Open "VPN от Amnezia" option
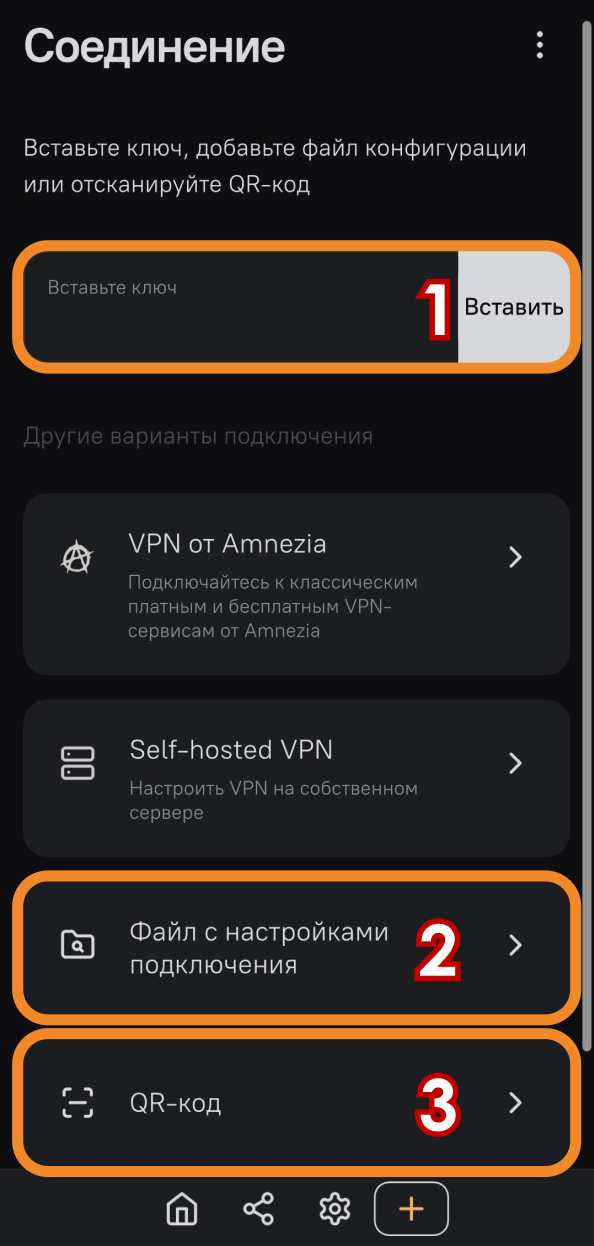 (x=297, y=584)
